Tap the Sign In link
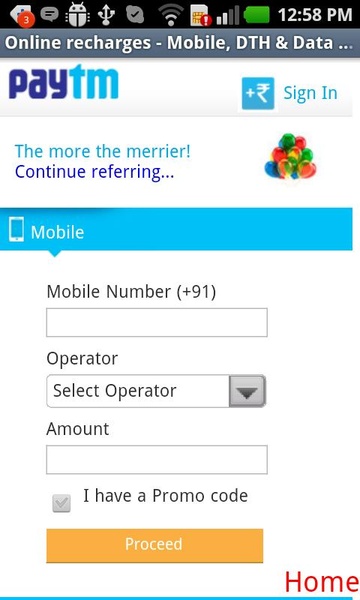 310,93
